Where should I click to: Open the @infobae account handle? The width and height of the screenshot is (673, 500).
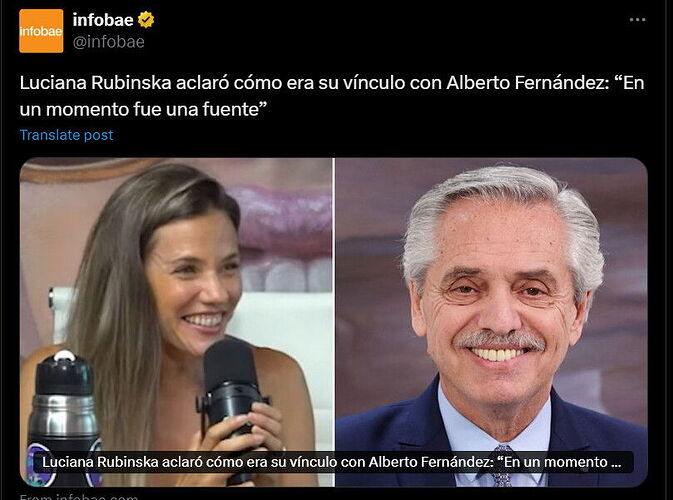[x=108, y=42]
